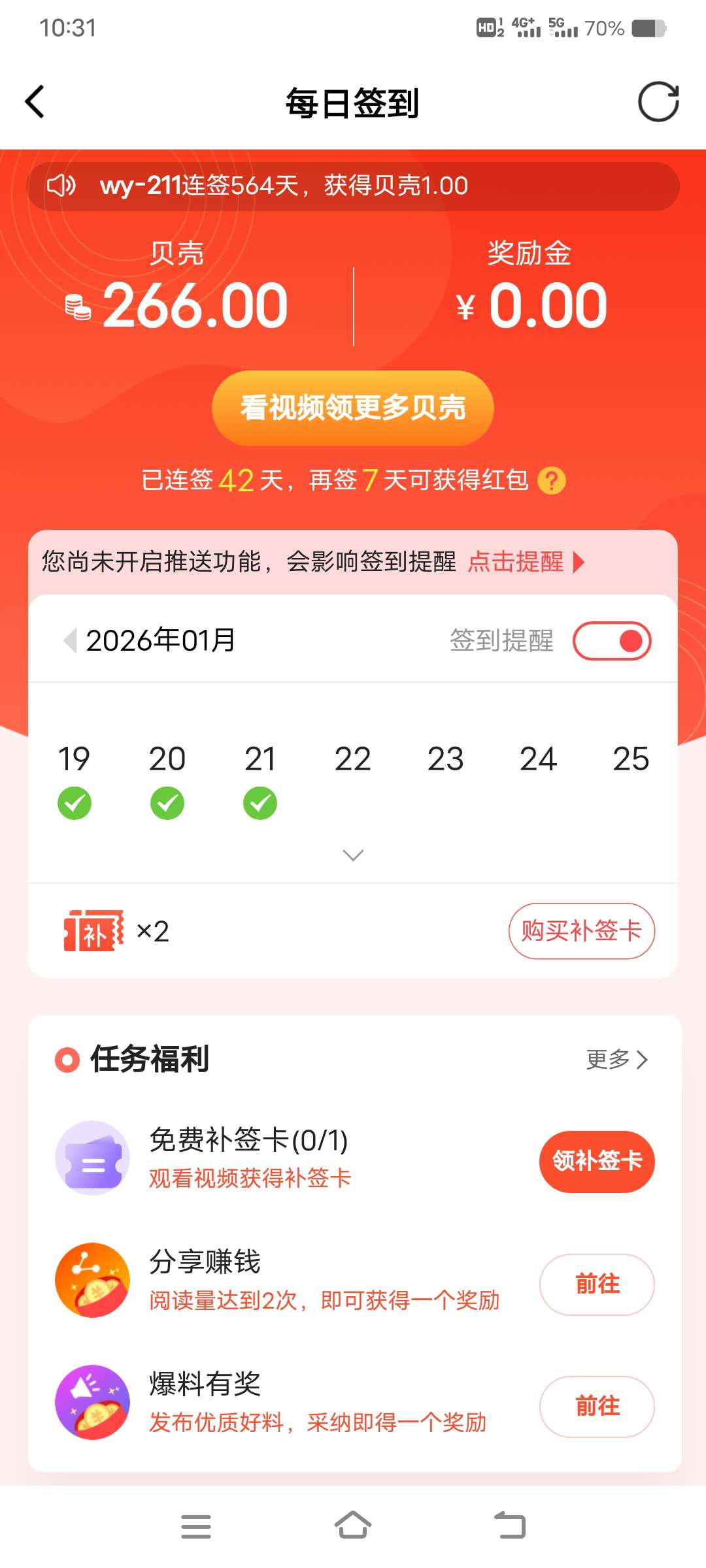The height and width of the screenshot is (1568, 706).
Task: Open the system recent apps menu
Action: tap(195, 1526)
